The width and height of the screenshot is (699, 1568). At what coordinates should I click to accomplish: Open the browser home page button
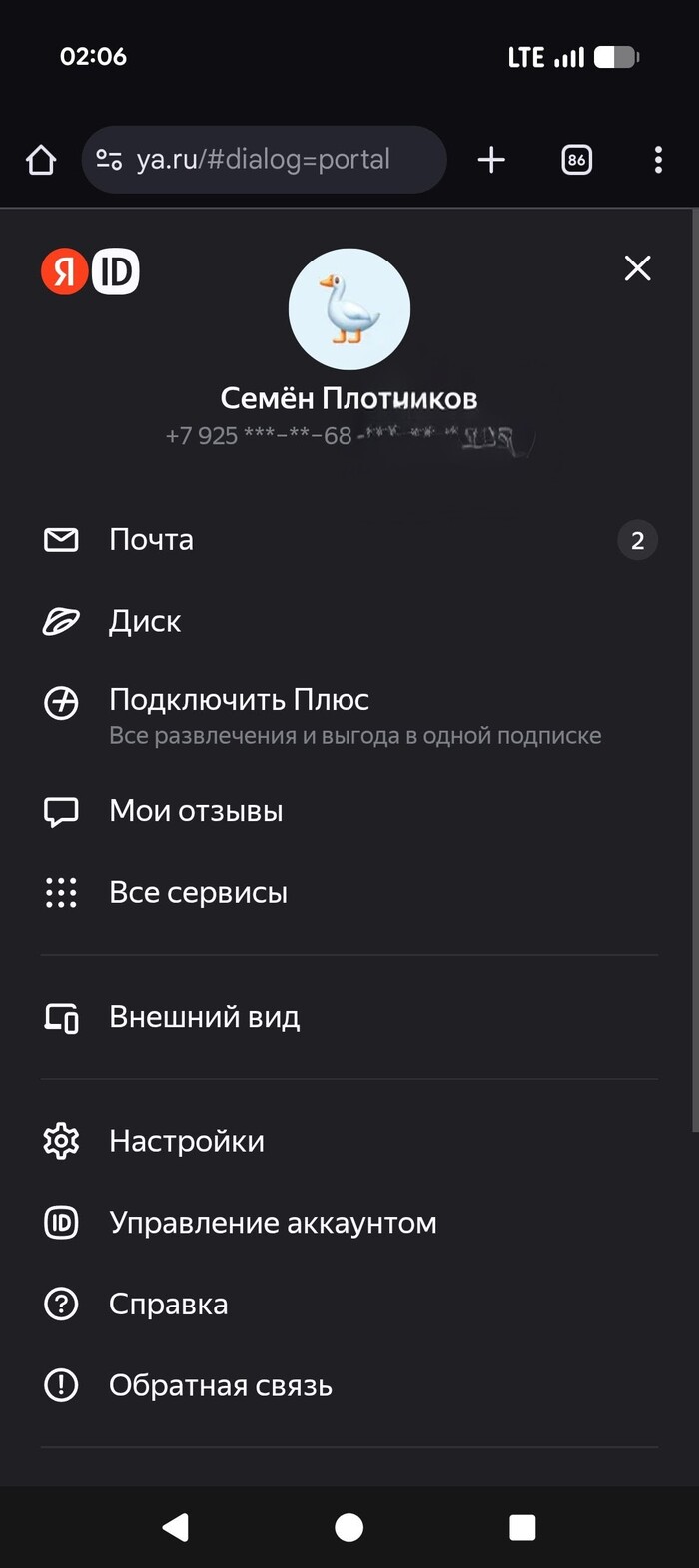41,160
